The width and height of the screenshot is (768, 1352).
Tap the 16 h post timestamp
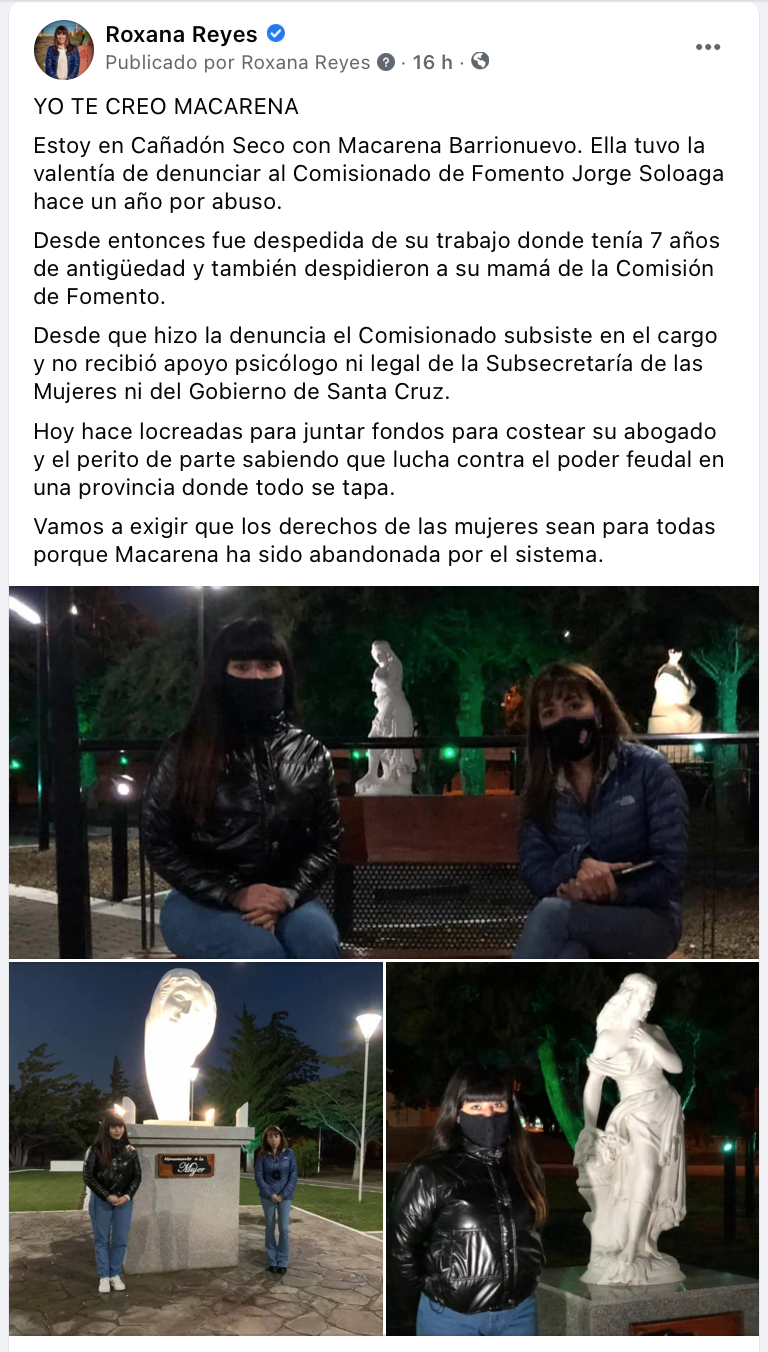431,62
